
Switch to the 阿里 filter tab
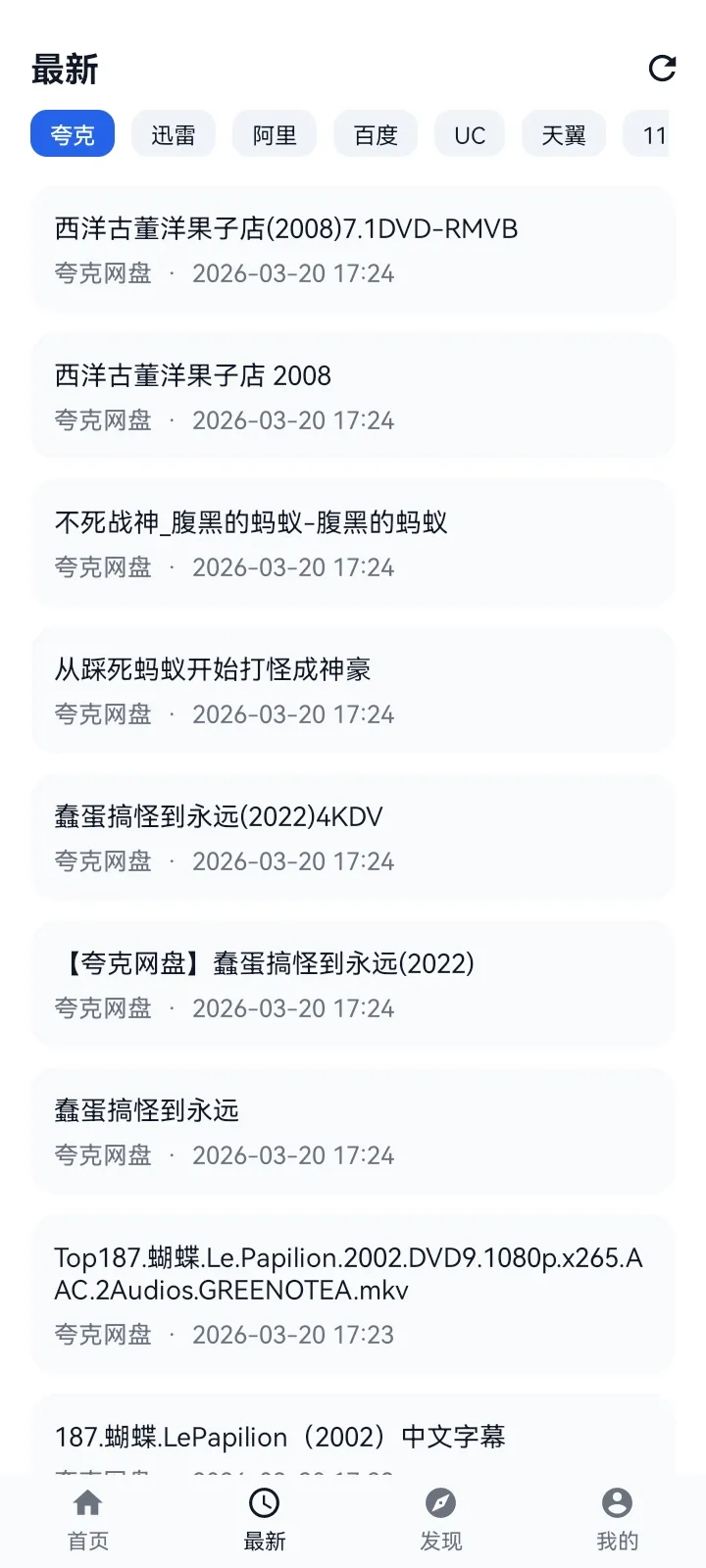tap(275, 133)
